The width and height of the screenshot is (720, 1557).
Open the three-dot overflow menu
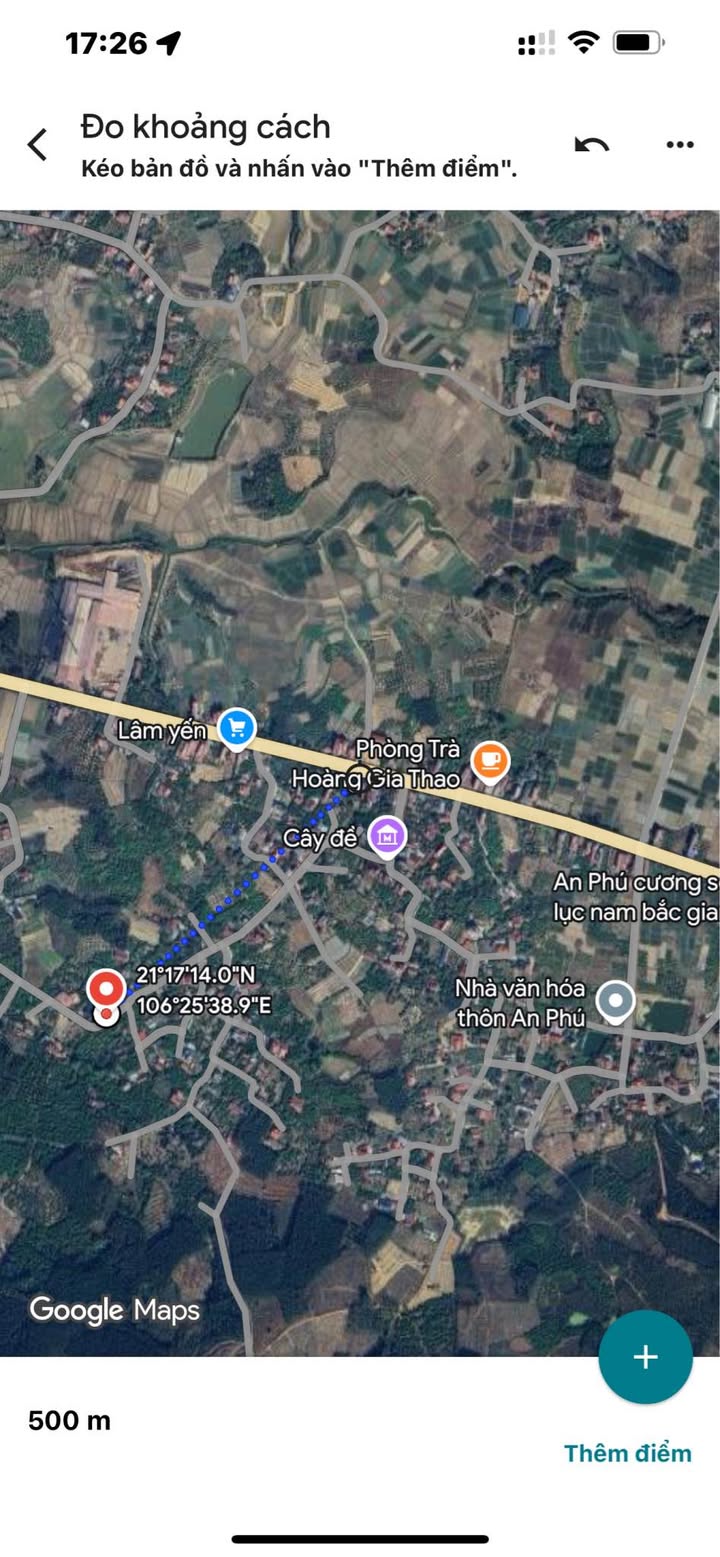pos(679,145)
